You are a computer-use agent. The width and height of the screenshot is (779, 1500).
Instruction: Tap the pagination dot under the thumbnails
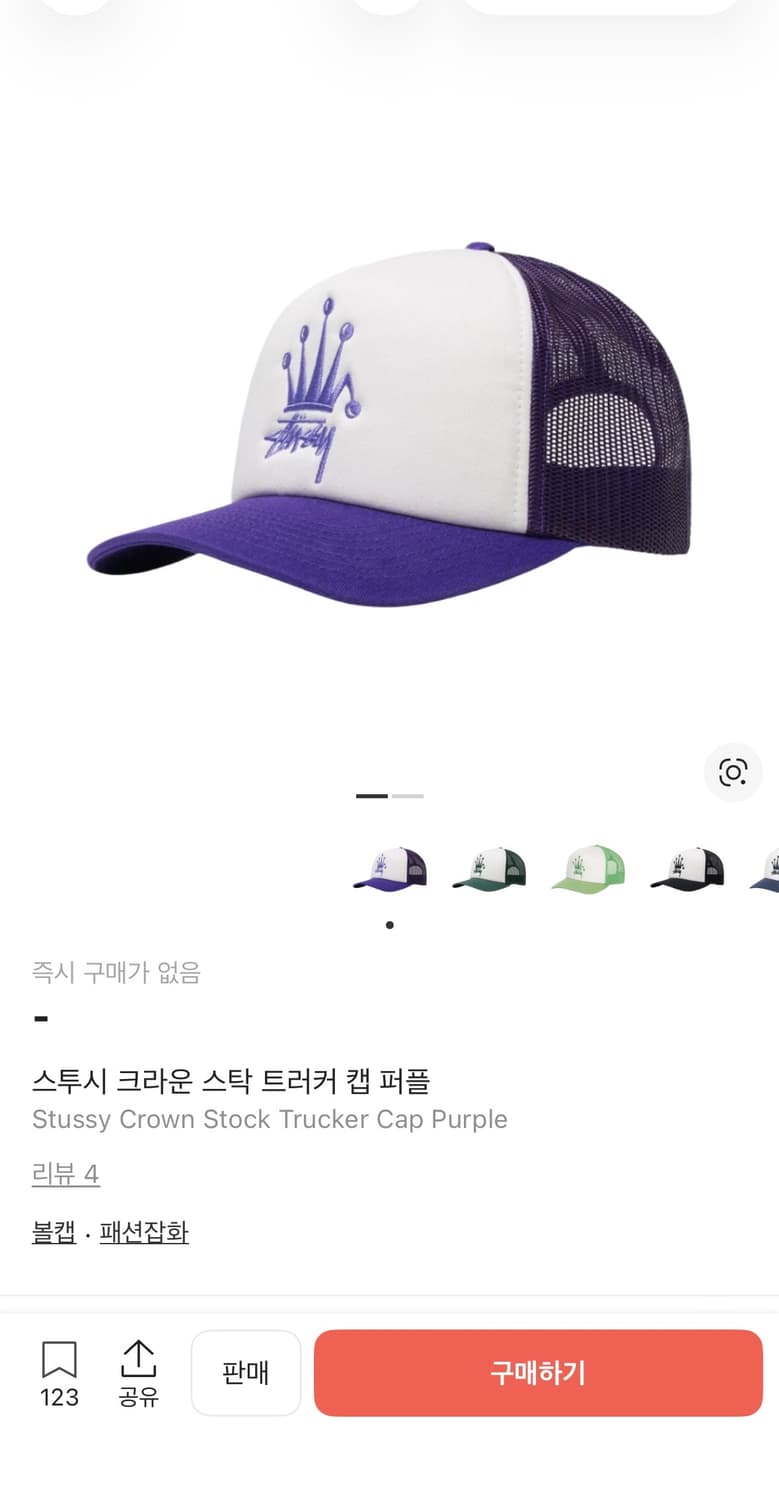tap(389, 924)
